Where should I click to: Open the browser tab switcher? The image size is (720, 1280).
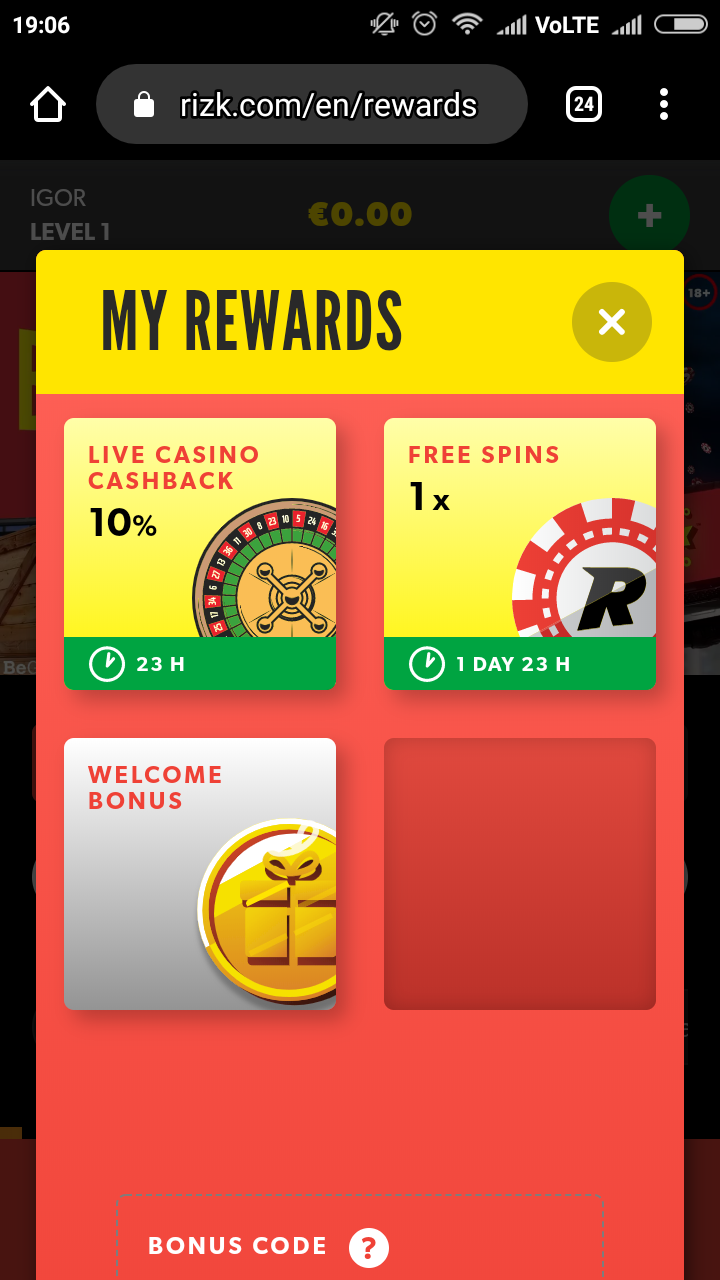pos(584,104)
